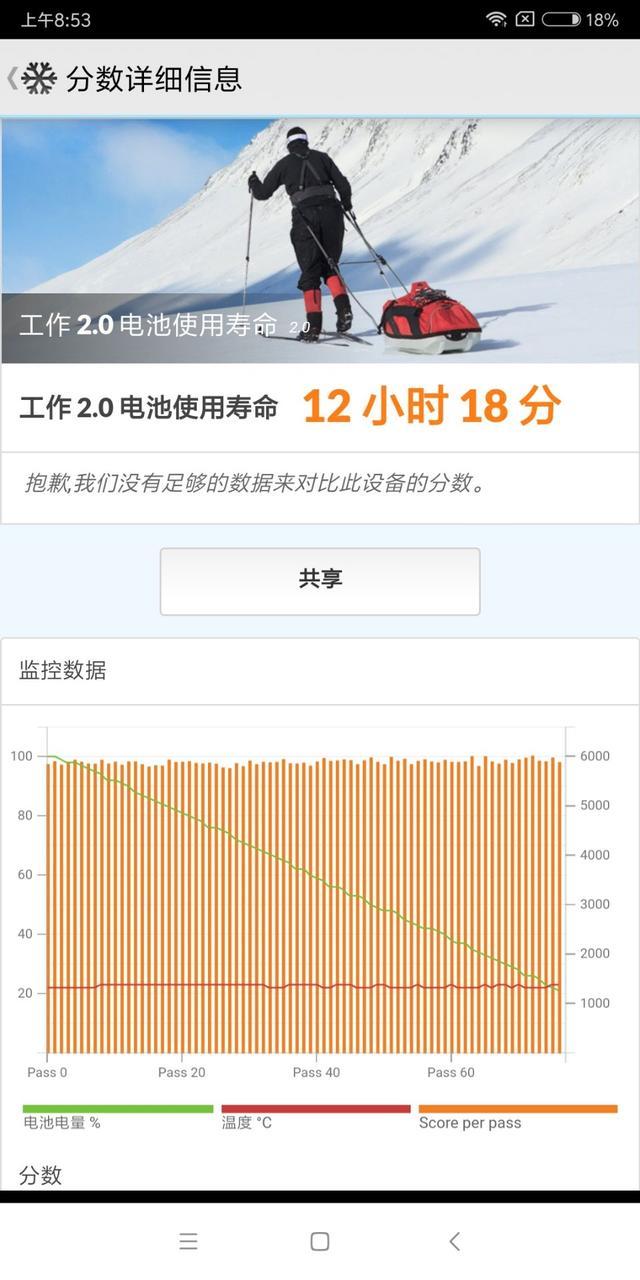Tap the 共享 share button
This screenshot has width=640, height=1280.
pos(320,581)
